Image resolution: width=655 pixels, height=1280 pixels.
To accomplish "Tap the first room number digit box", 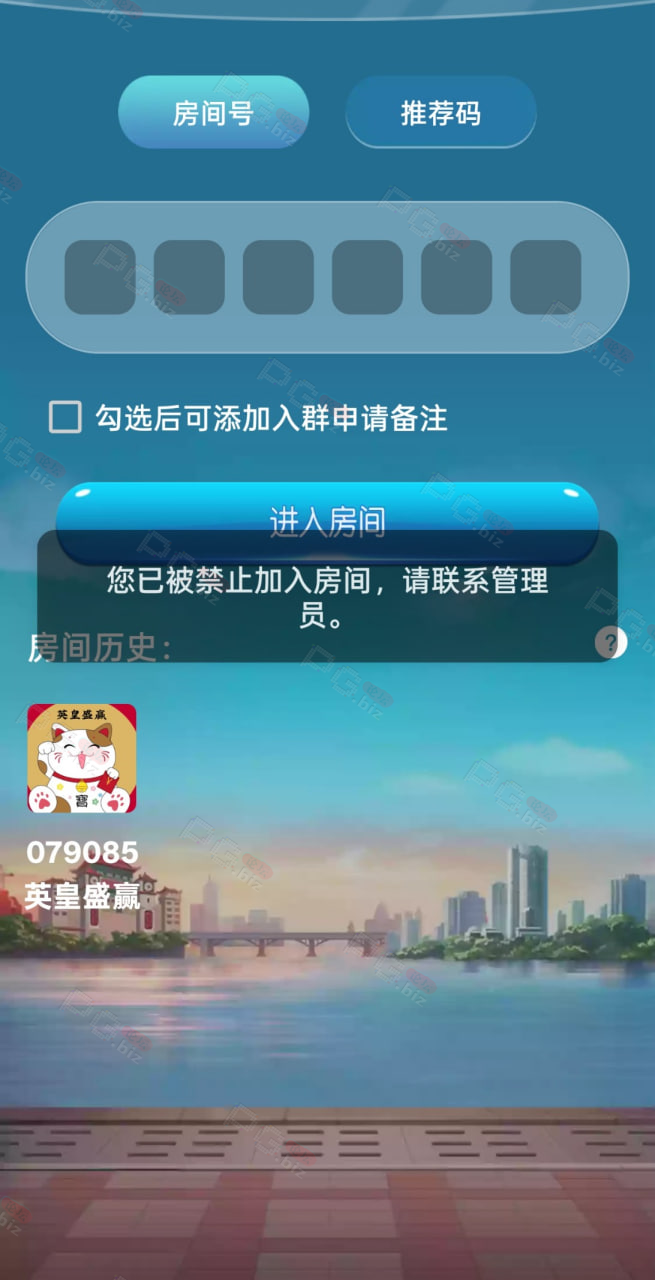I will click(x=100, y=277).
